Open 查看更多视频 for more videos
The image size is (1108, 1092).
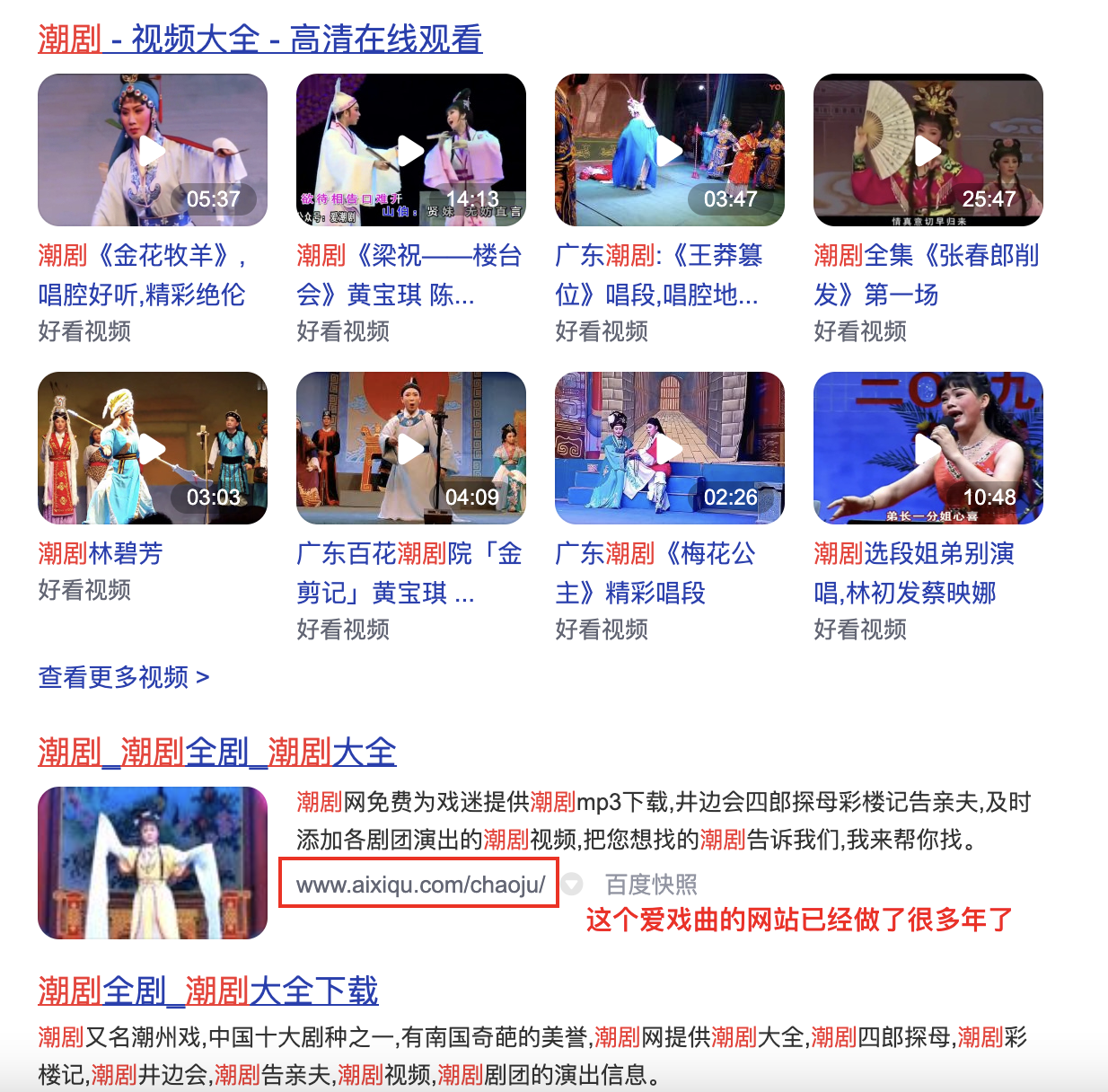[124, 676]
